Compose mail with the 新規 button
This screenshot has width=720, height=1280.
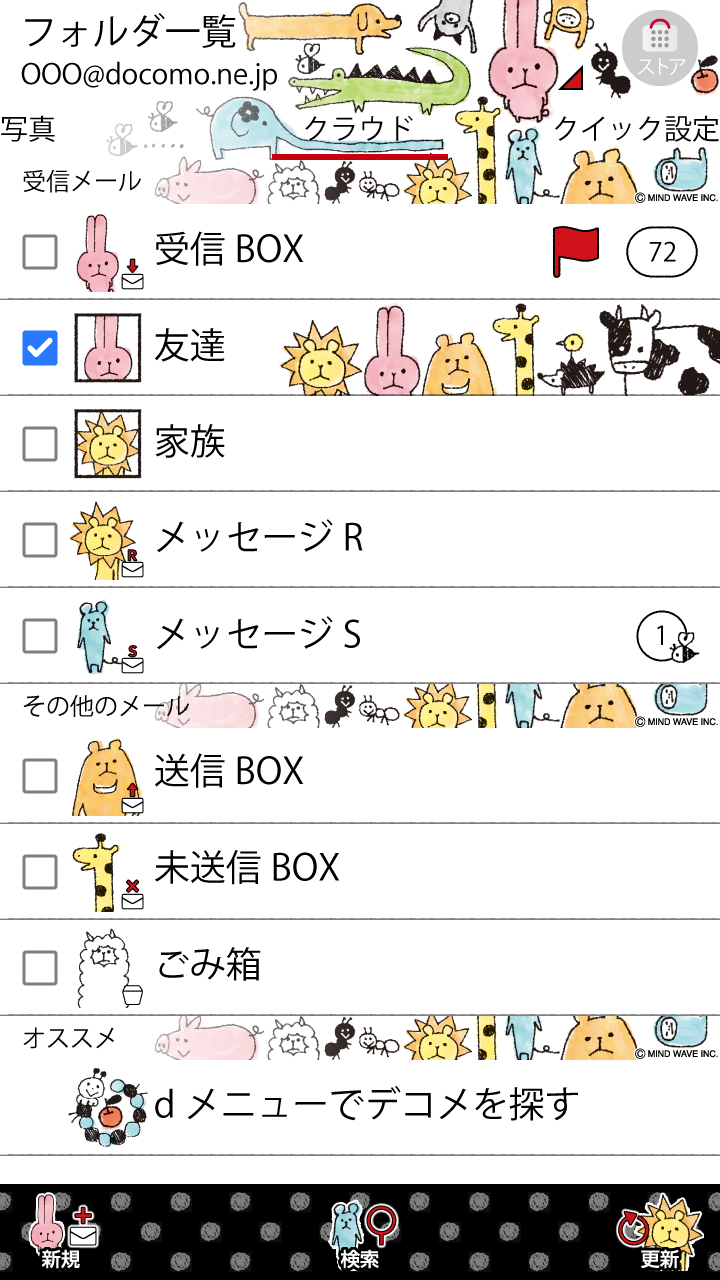coord(62,1232)
